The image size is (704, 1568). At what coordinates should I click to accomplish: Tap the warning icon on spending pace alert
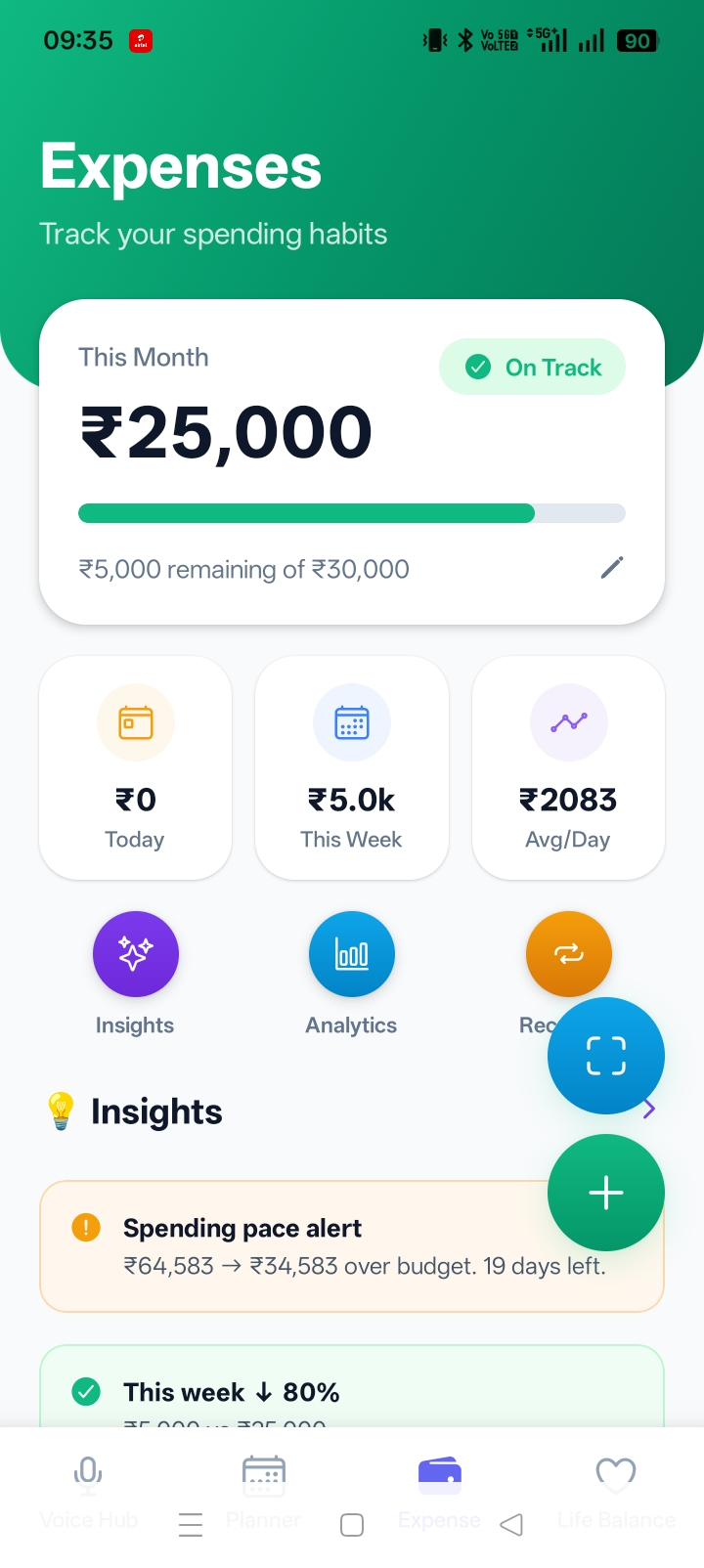click(x=86, y=1227)
